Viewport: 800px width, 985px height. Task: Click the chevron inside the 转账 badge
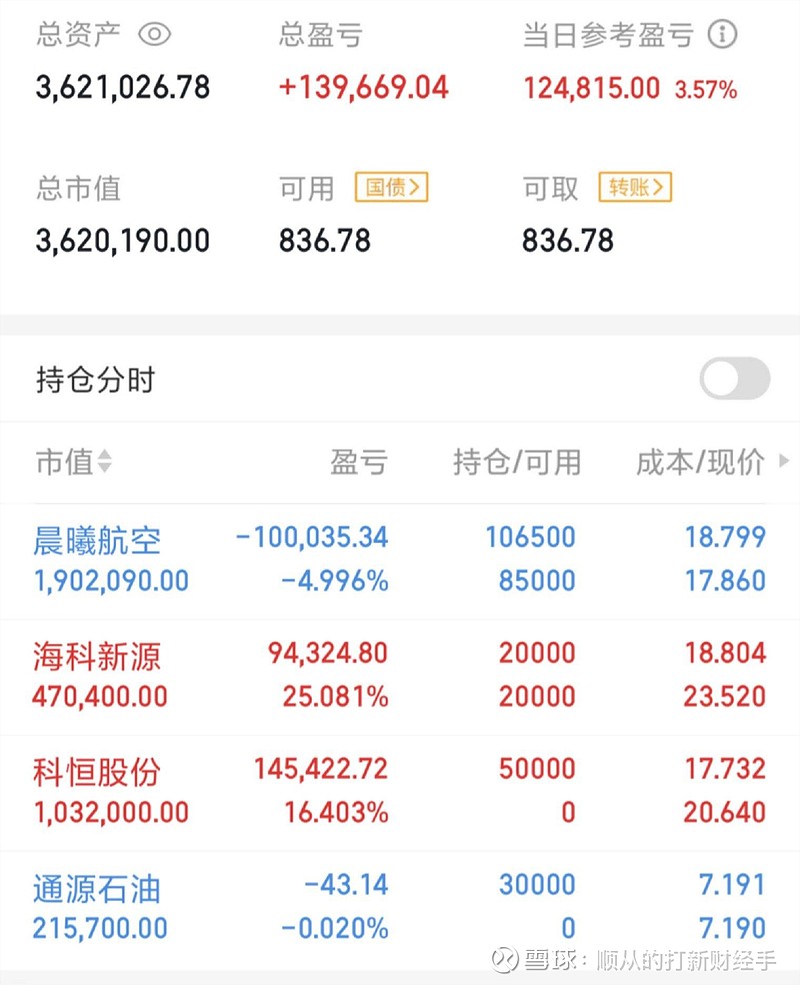[x=660, y=187]
